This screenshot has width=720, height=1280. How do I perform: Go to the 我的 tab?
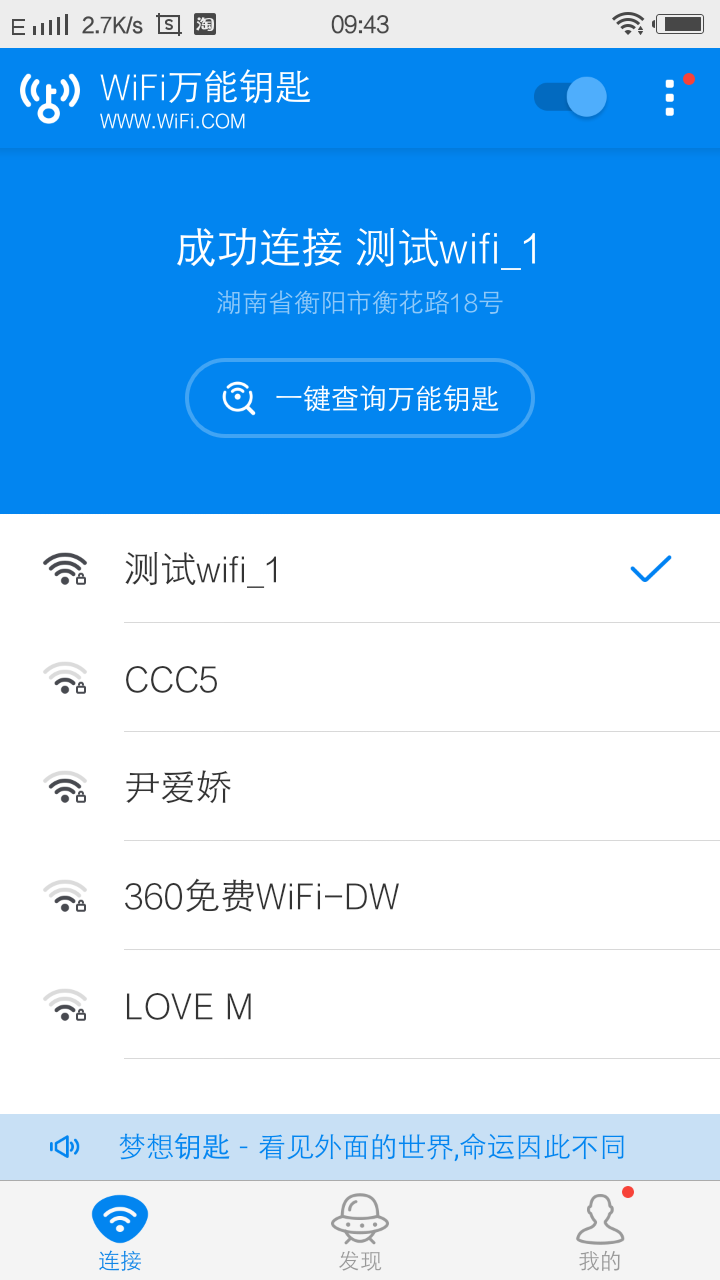point(600,1232)
